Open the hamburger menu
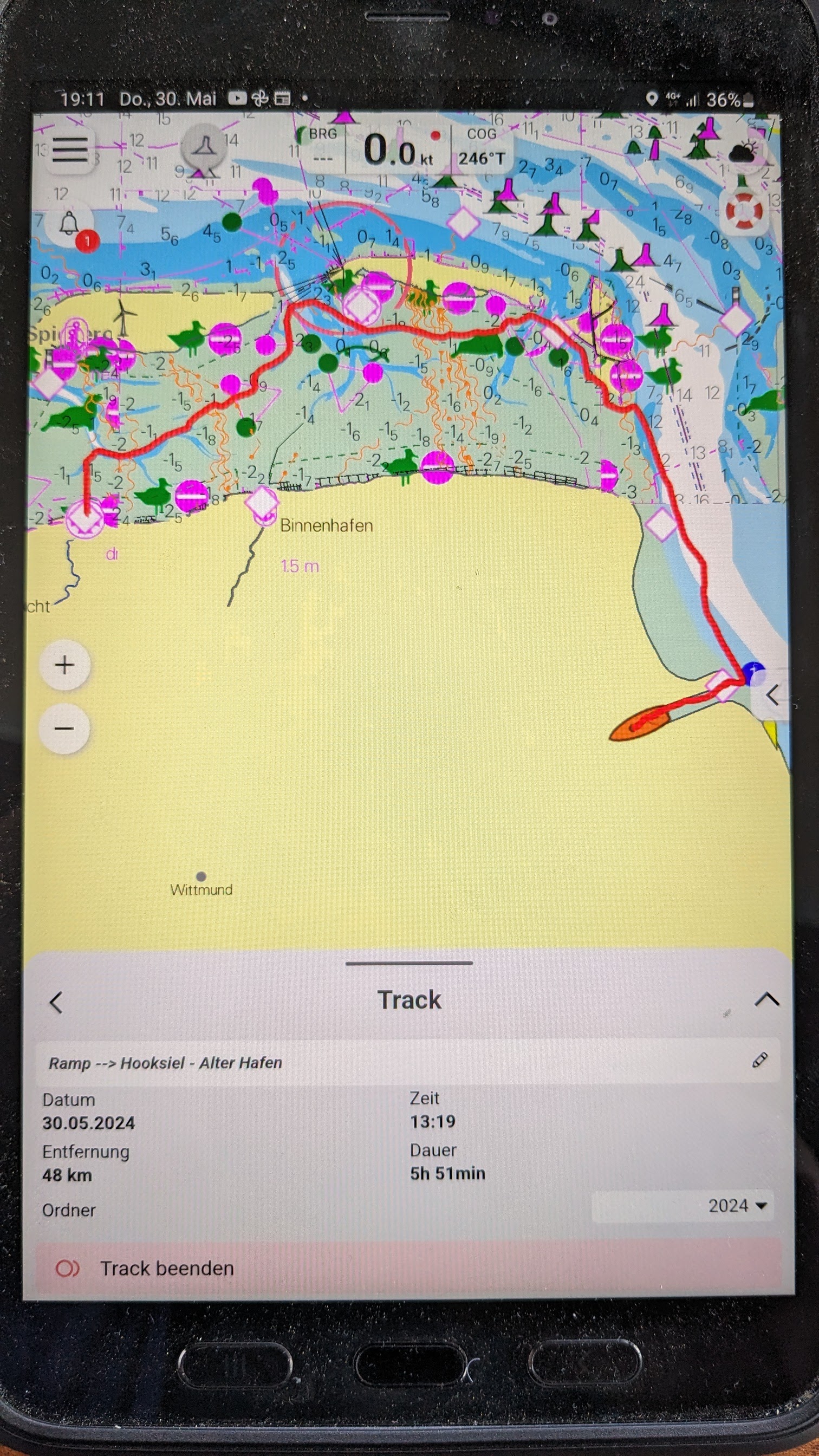This screenshot has width=819, height=1456. coord(69,150)
